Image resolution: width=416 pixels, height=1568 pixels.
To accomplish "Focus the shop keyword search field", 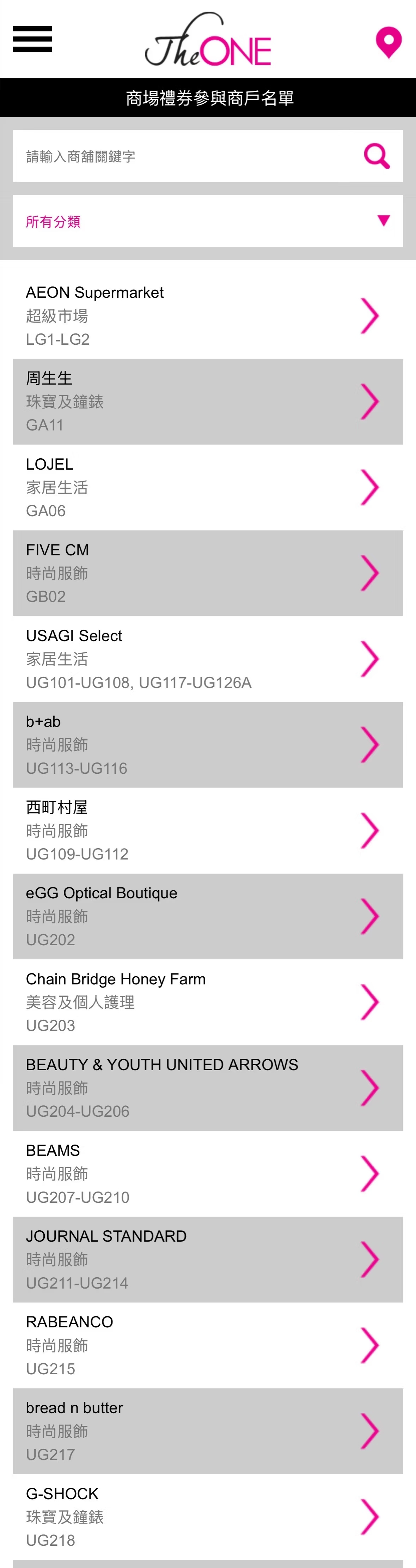I will 183,156.
